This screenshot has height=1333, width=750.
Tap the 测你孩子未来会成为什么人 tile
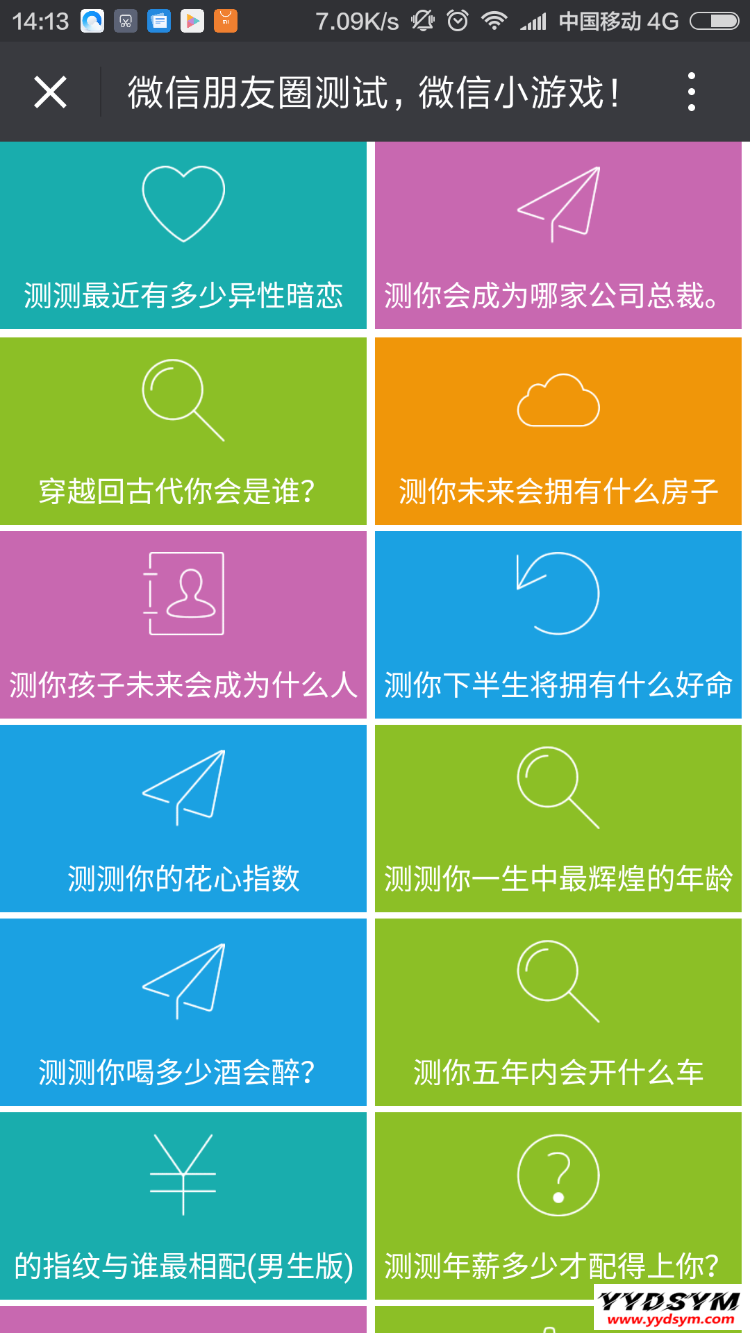[x=183, y=625]
